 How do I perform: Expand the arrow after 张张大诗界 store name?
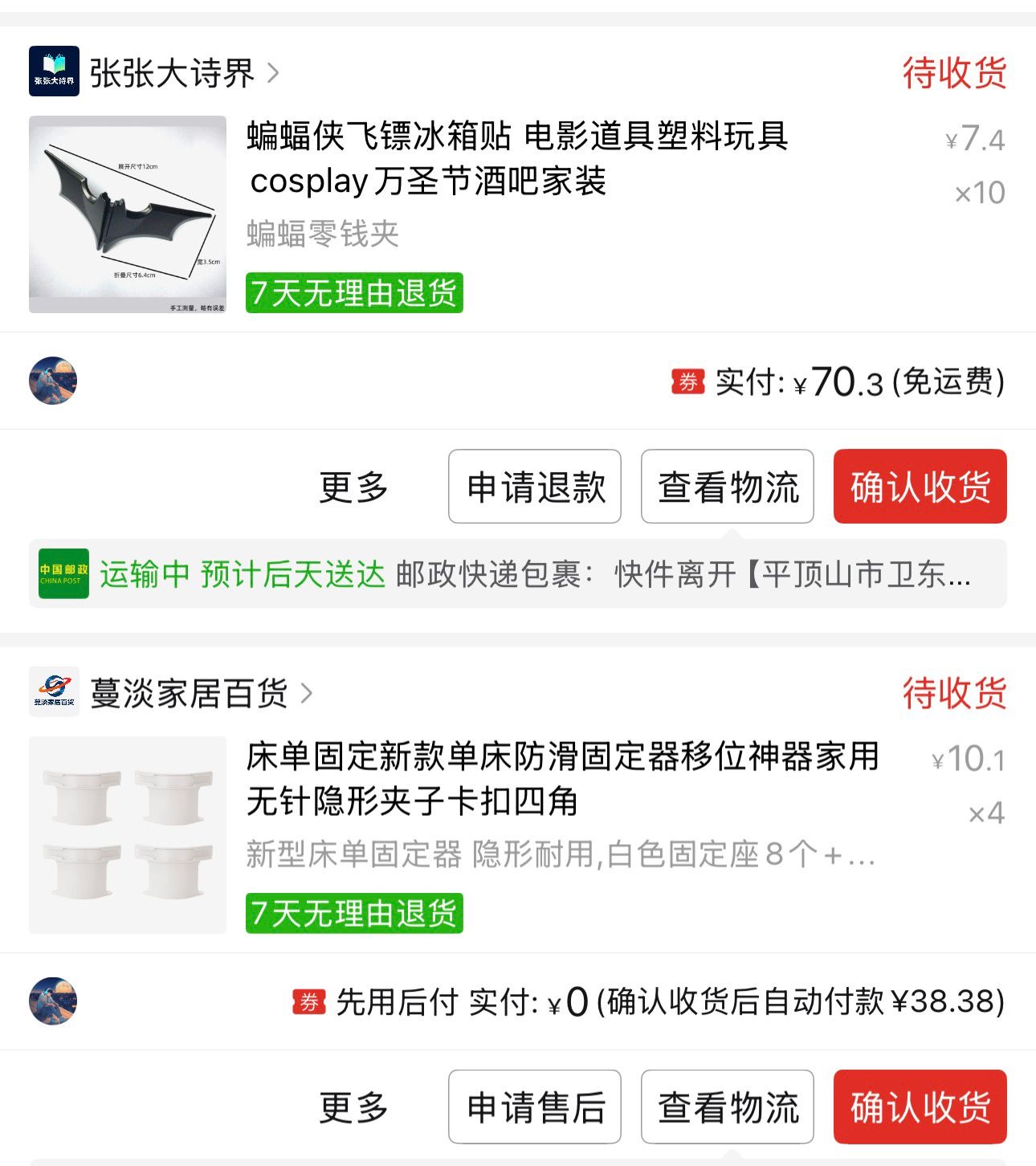[274, 73]
